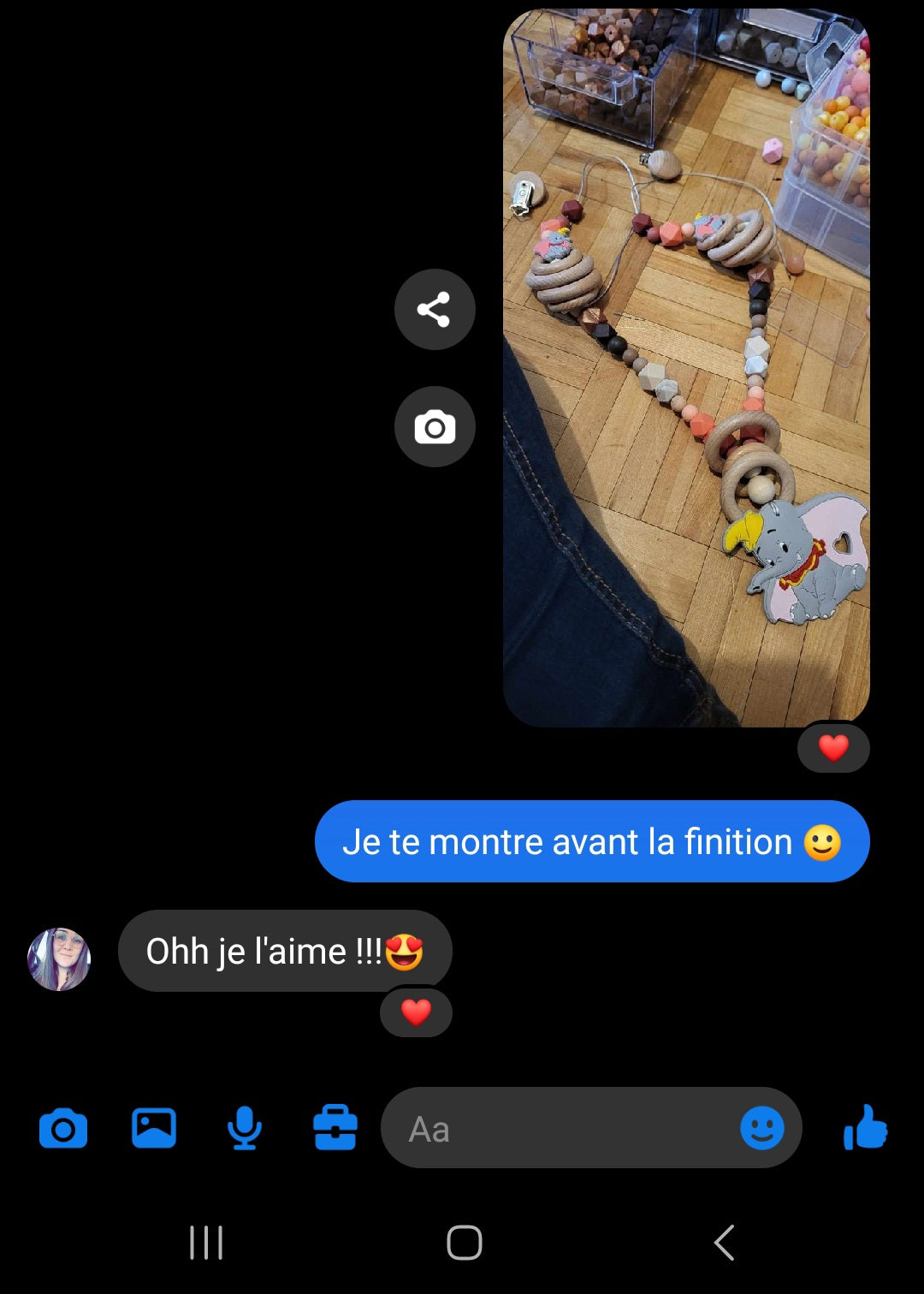Image resolution: width=924 pixels, height=1294 pixels.
Task: View the heart reaction on "Ohh je l'aime"
Action: coord(416,1012)
